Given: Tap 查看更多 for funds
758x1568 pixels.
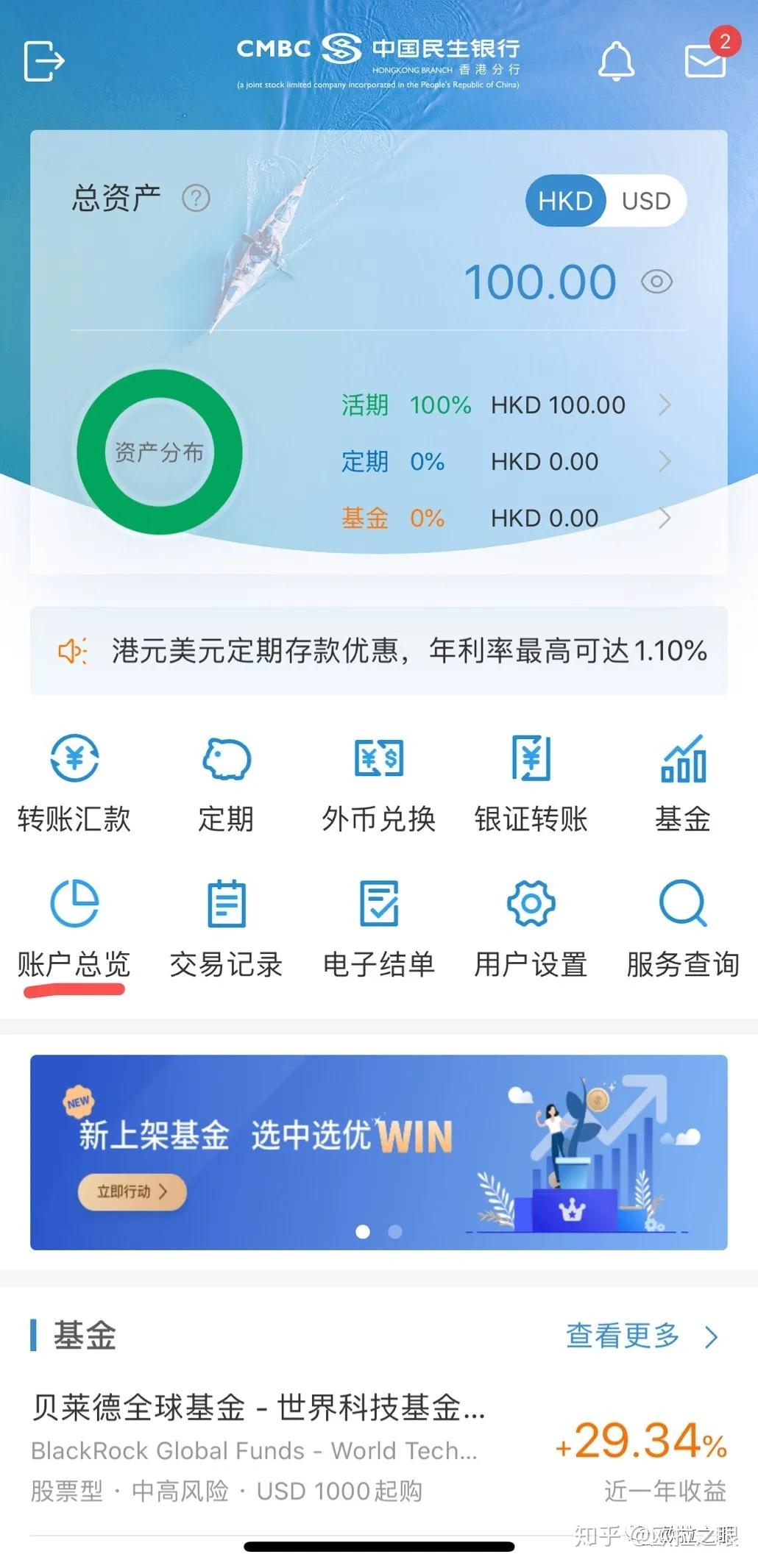Looking at the screenshot, I should tap(640, 1336).
